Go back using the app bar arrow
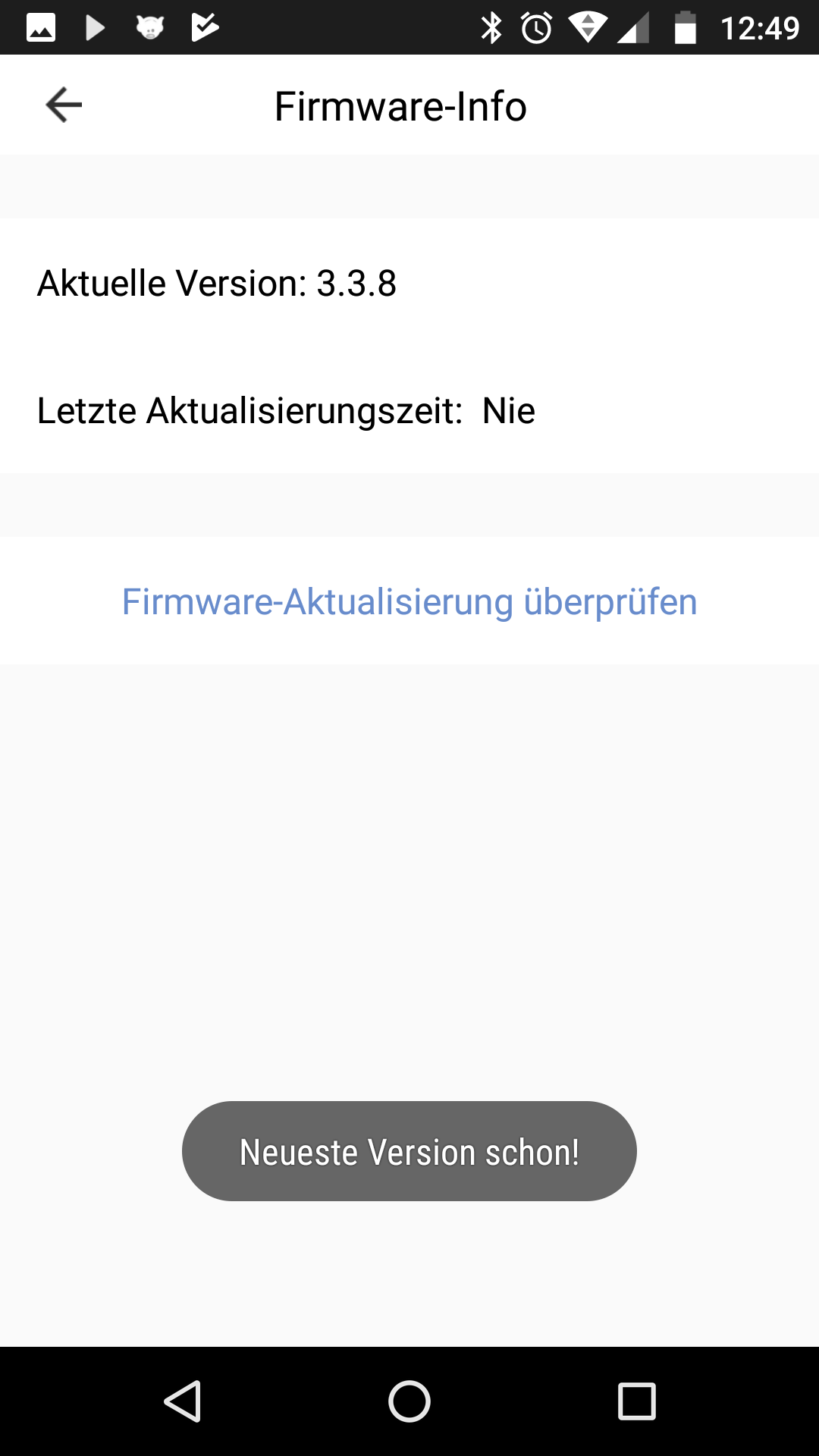 (x=64, y=105)
